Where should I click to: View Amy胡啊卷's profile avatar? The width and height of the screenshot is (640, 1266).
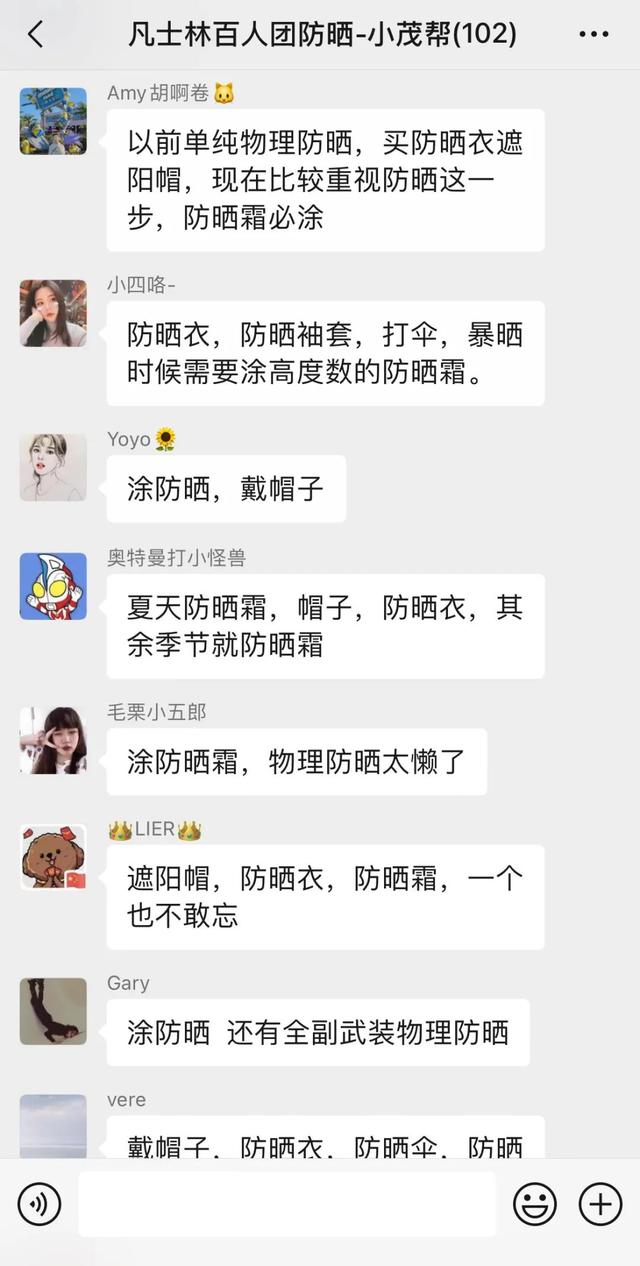tap(53, 121)
